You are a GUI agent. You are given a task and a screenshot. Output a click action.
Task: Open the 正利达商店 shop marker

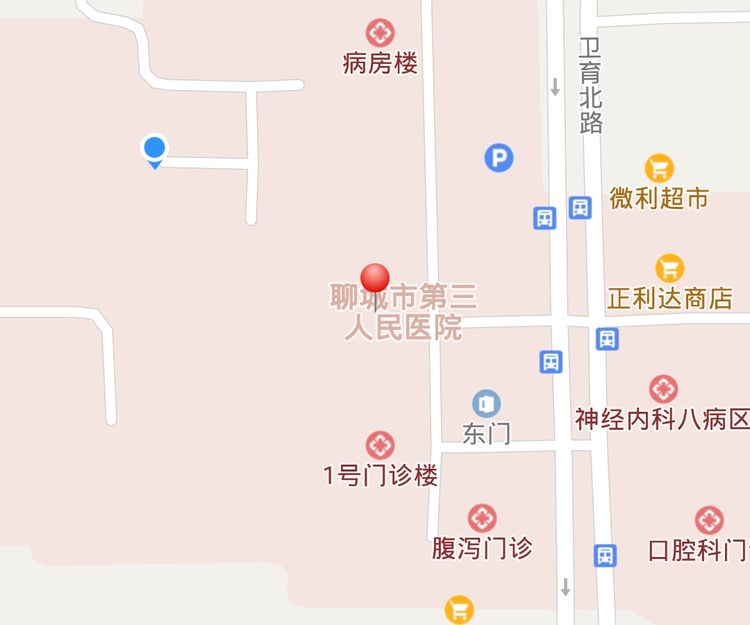point(670,268)
